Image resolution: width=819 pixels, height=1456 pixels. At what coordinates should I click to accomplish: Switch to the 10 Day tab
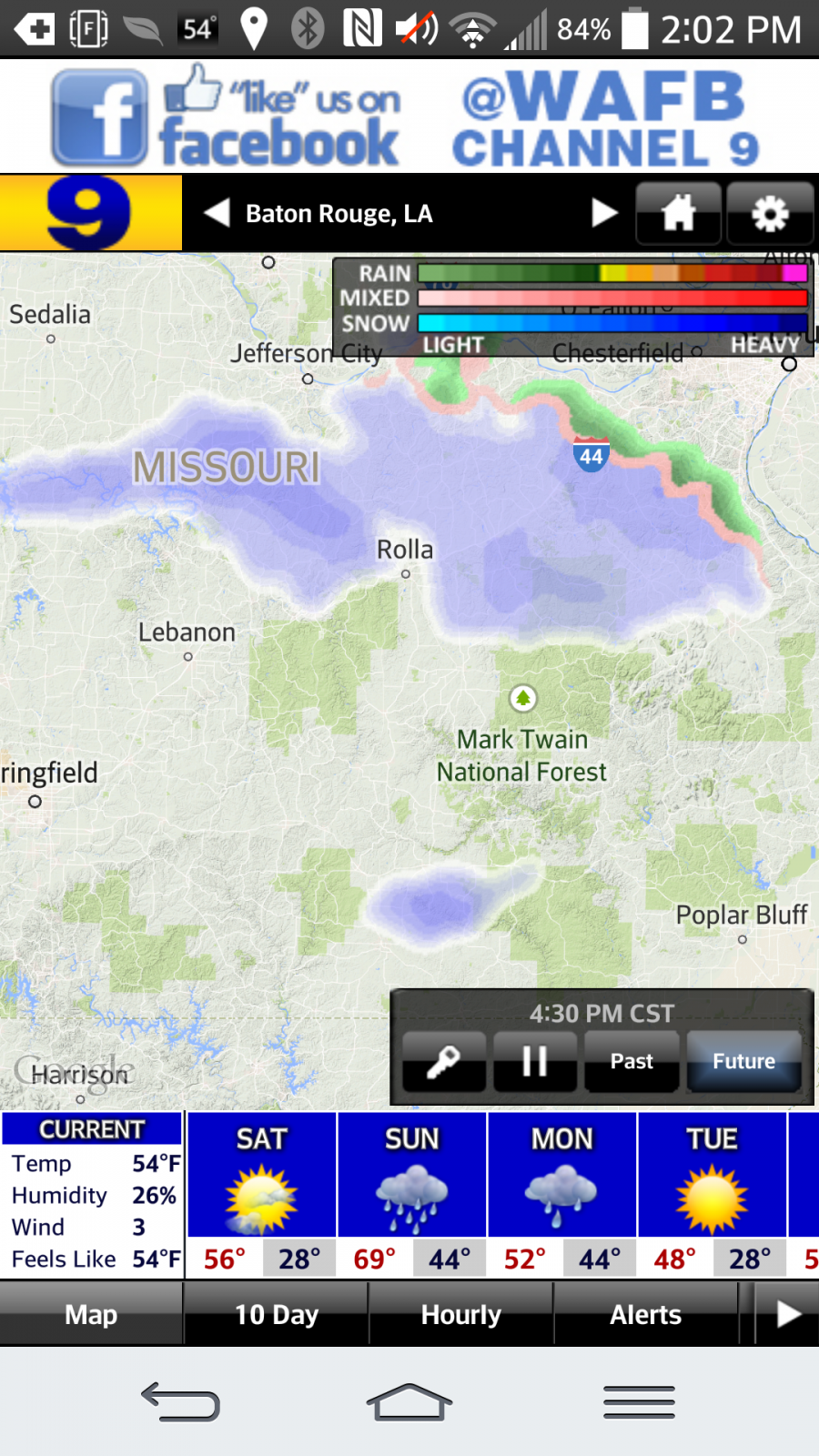tap(277, 1314)
